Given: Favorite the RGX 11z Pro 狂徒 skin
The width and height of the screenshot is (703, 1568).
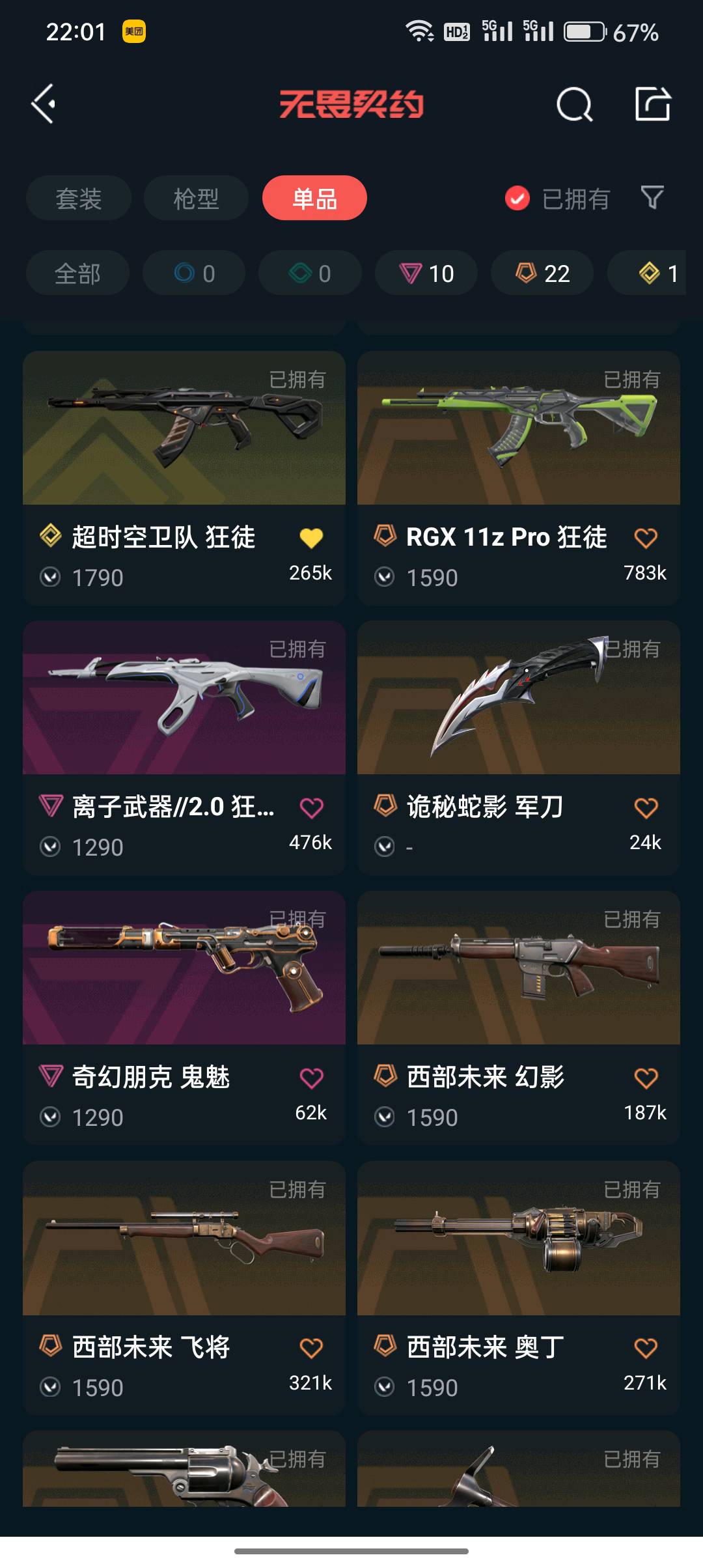Looking at the screenshot, I should (x=646, y=538).
